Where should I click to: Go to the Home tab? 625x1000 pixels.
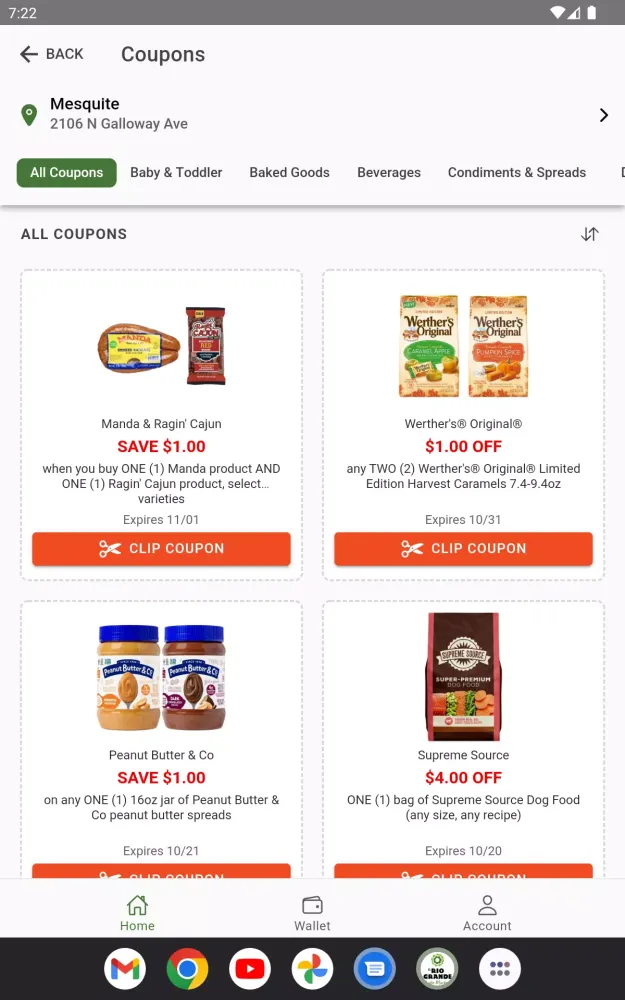(x=137, y=912)
